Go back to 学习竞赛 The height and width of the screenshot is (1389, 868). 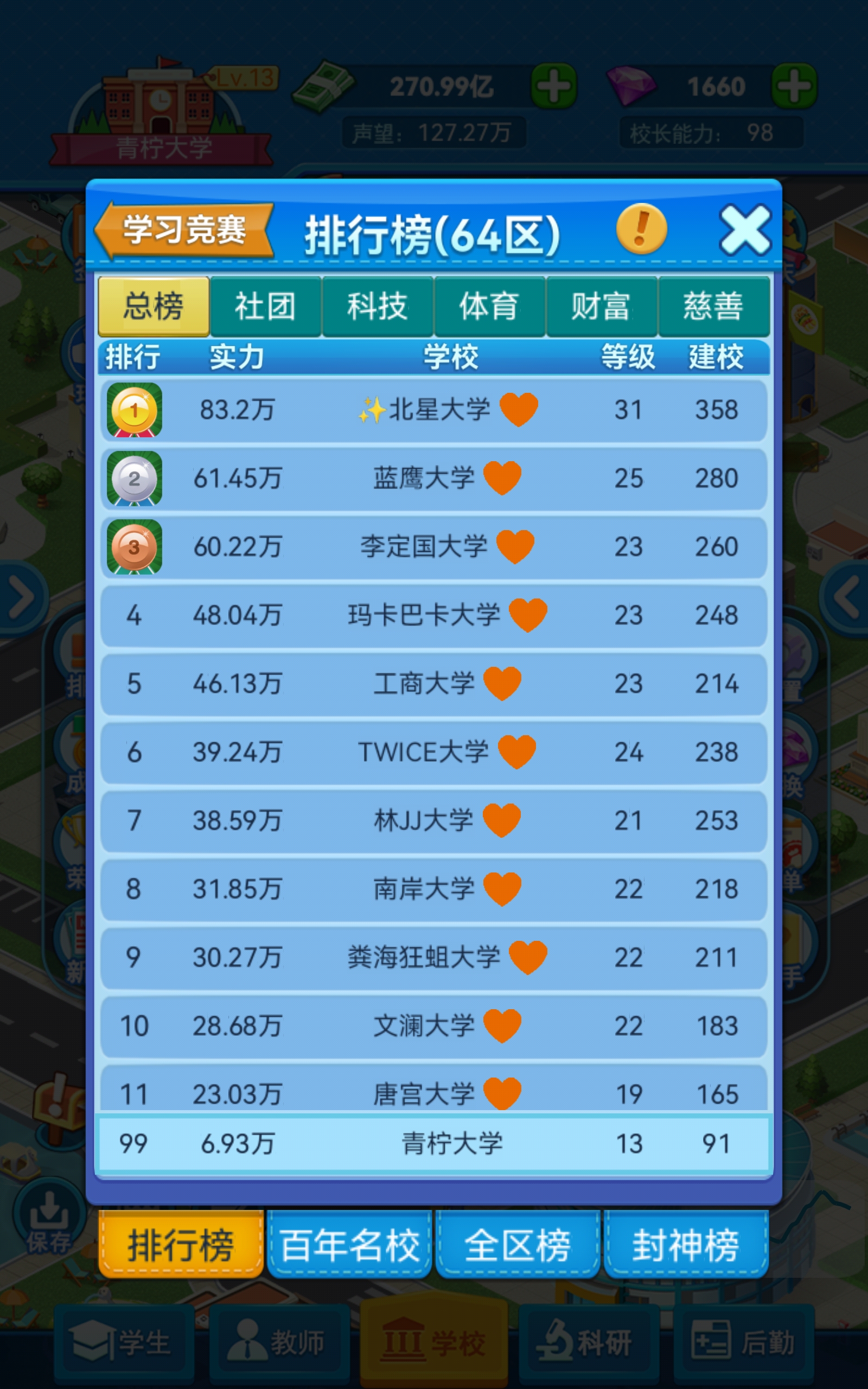click(x=184, y=230)
